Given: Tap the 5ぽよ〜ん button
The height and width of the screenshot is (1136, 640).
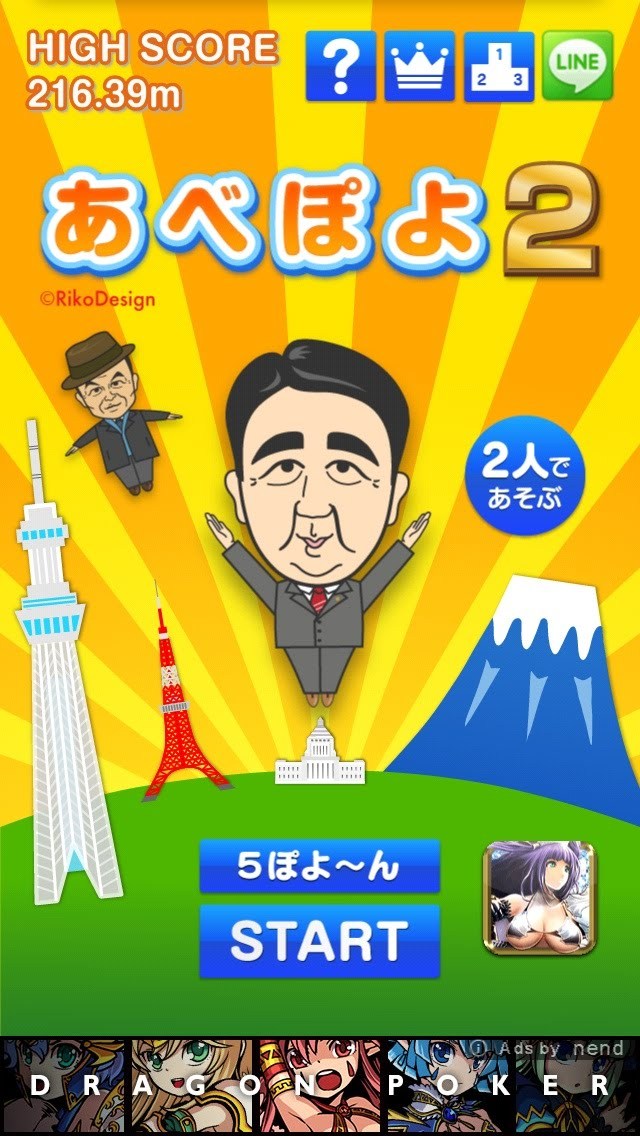Looking at the screenshot, I should (x=320, y=866).
